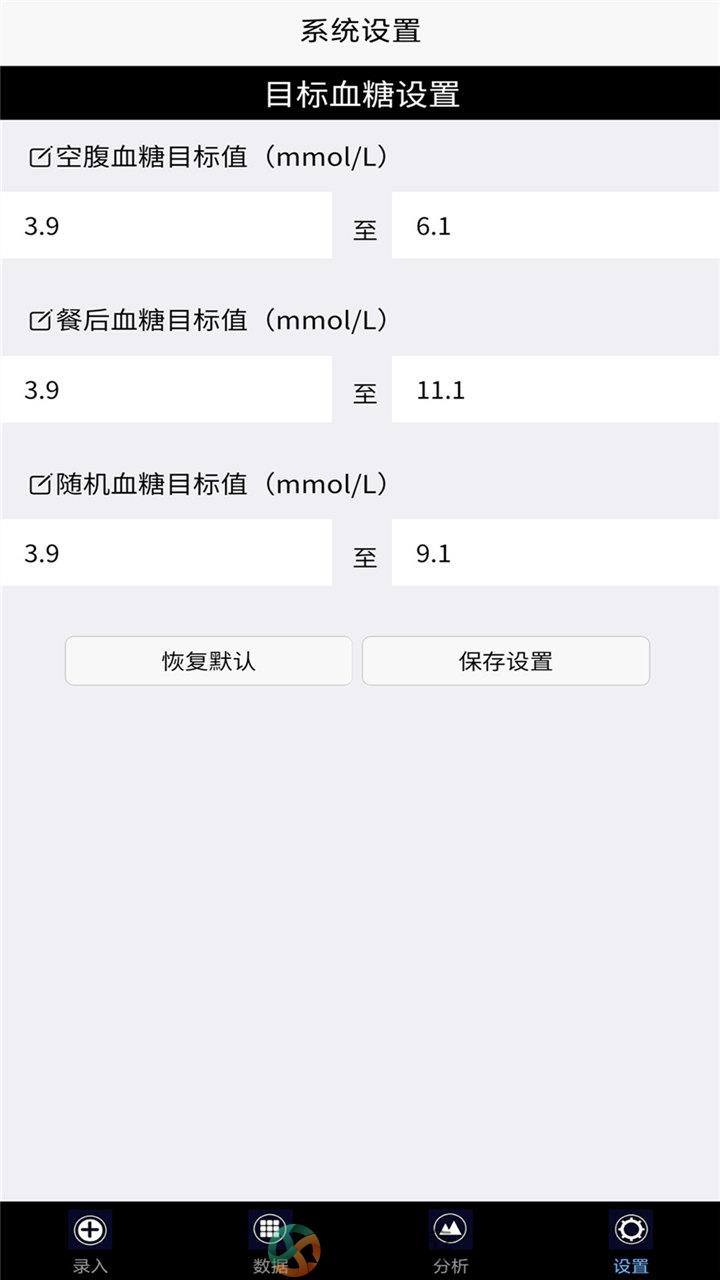
Task: Open the 数据 tab
Action: click(270, 1241)
